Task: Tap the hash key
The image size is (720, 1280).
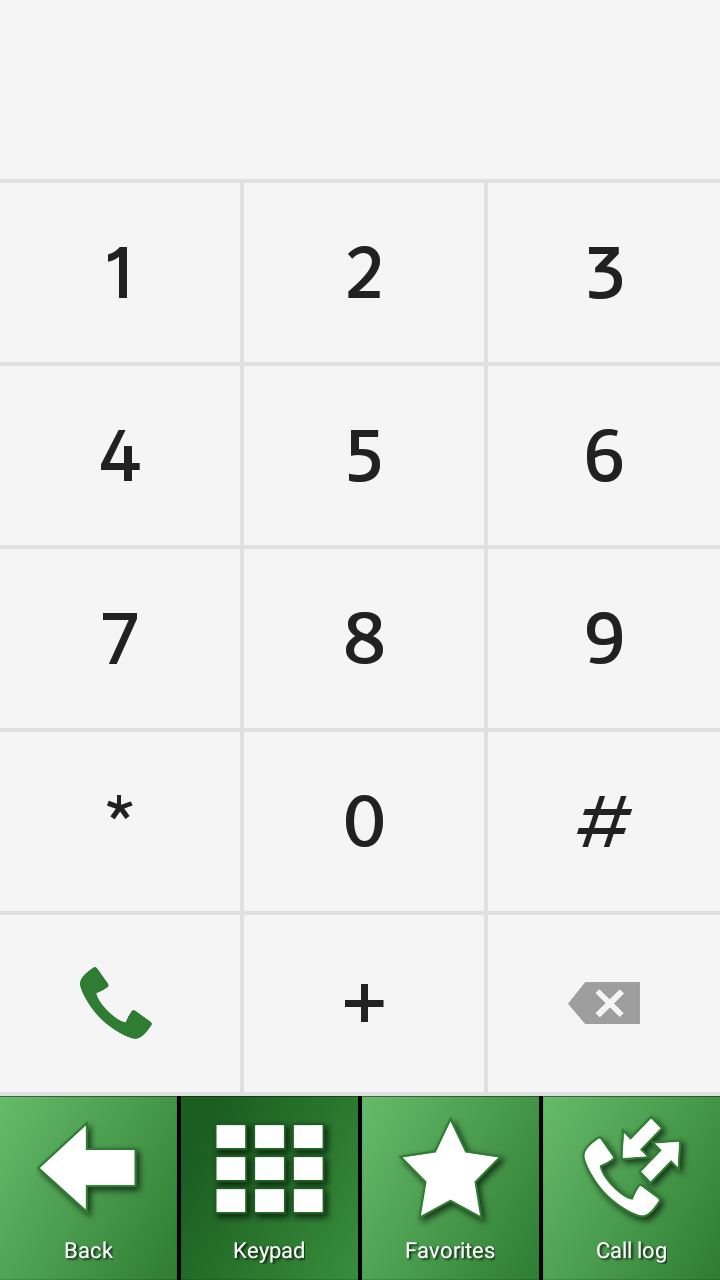Action: click(604, 821)
